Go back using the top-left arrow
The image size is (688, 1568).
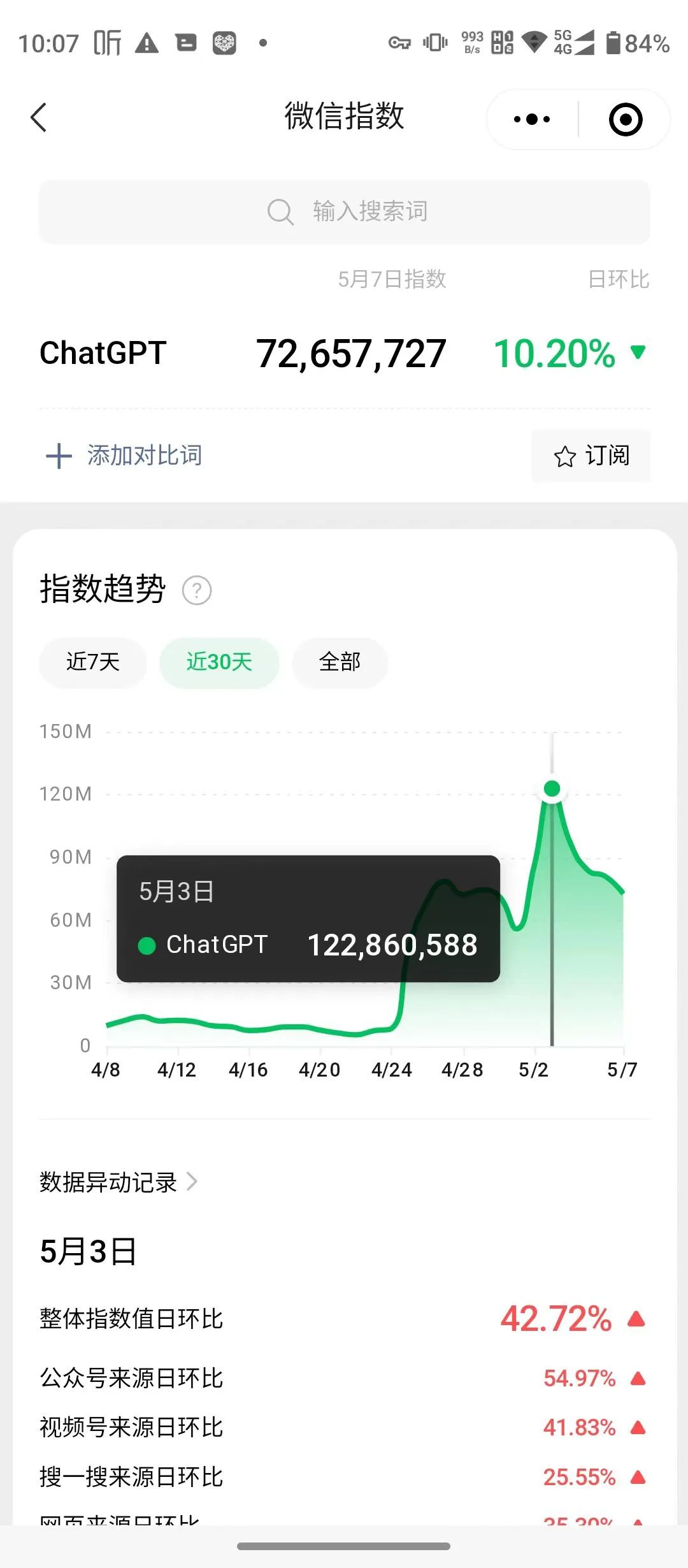39,118
